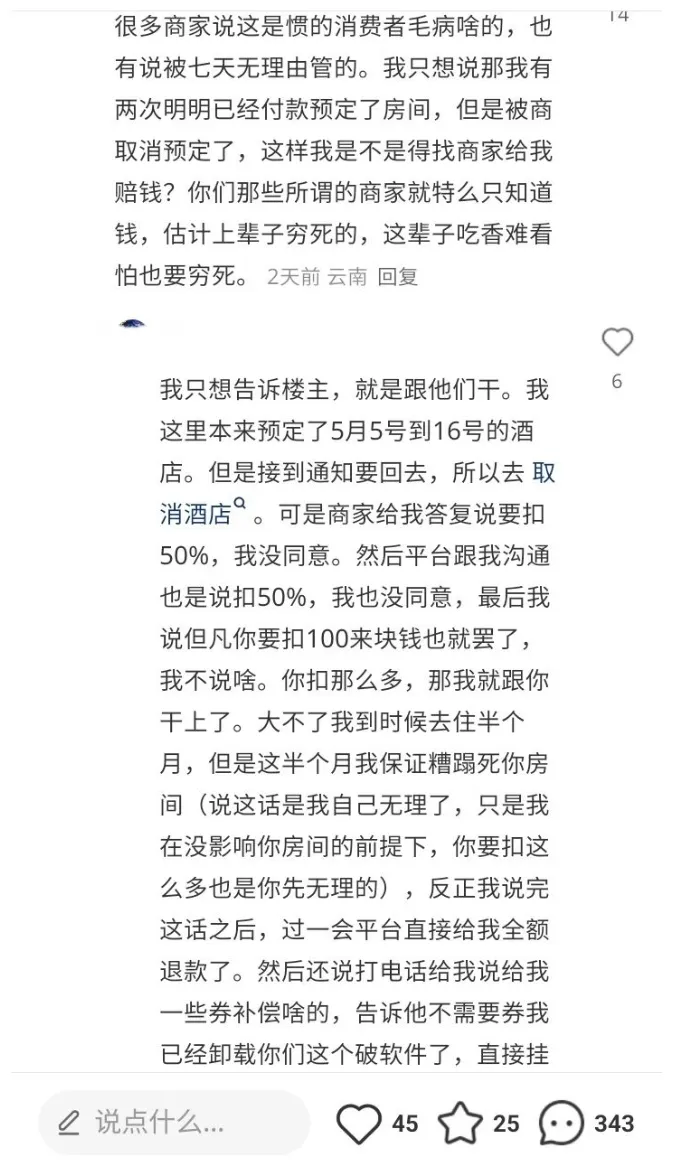Bookmark the post with the star icon
The height and width of the screenshot is (1171, 679).
tap(460, 1123)
